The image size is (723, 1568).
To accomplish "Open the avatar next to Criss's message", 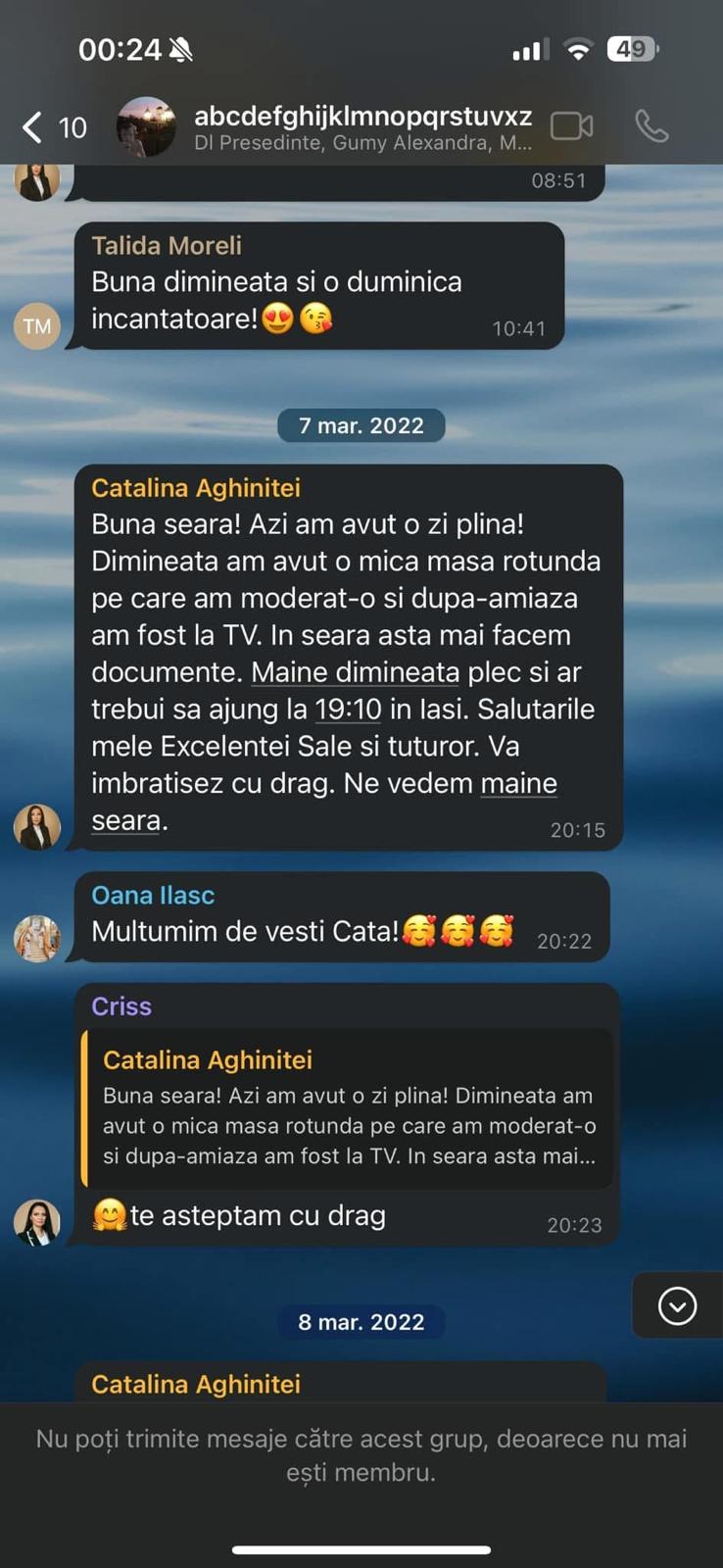I will 37,1222.
